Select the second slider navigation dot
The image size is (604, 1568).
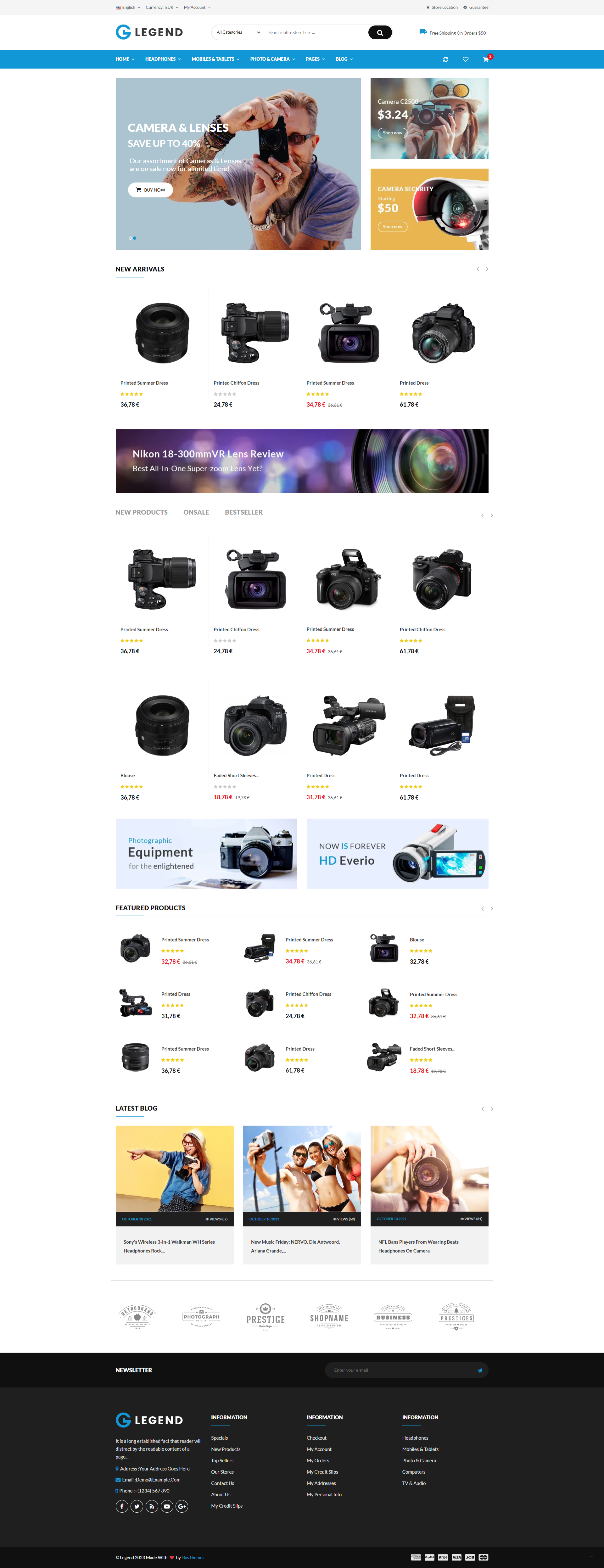click(x=135, y=238)
